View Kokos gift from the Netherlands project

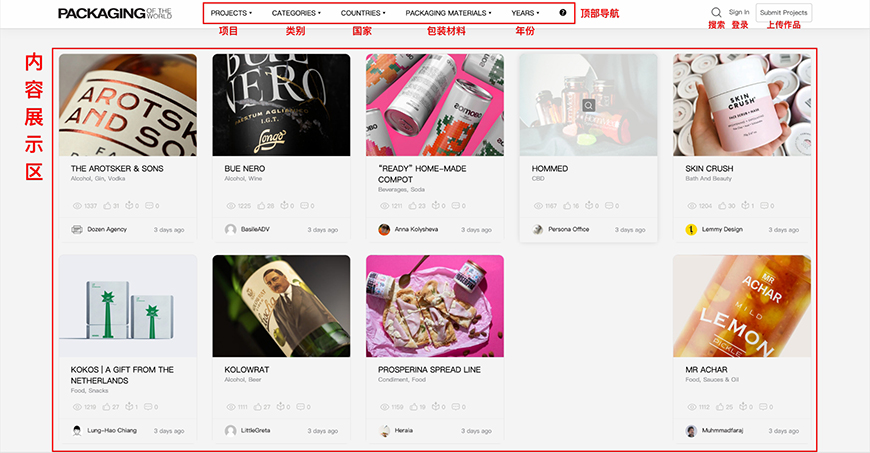click(x=128, y=306)
